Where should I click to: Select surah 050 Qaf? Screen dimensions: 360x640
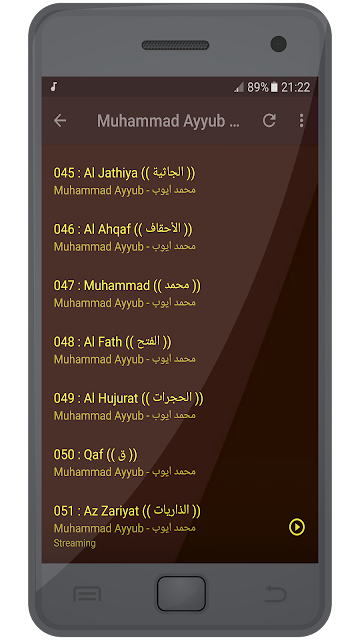pyautogui.click(x=180, y=462)
